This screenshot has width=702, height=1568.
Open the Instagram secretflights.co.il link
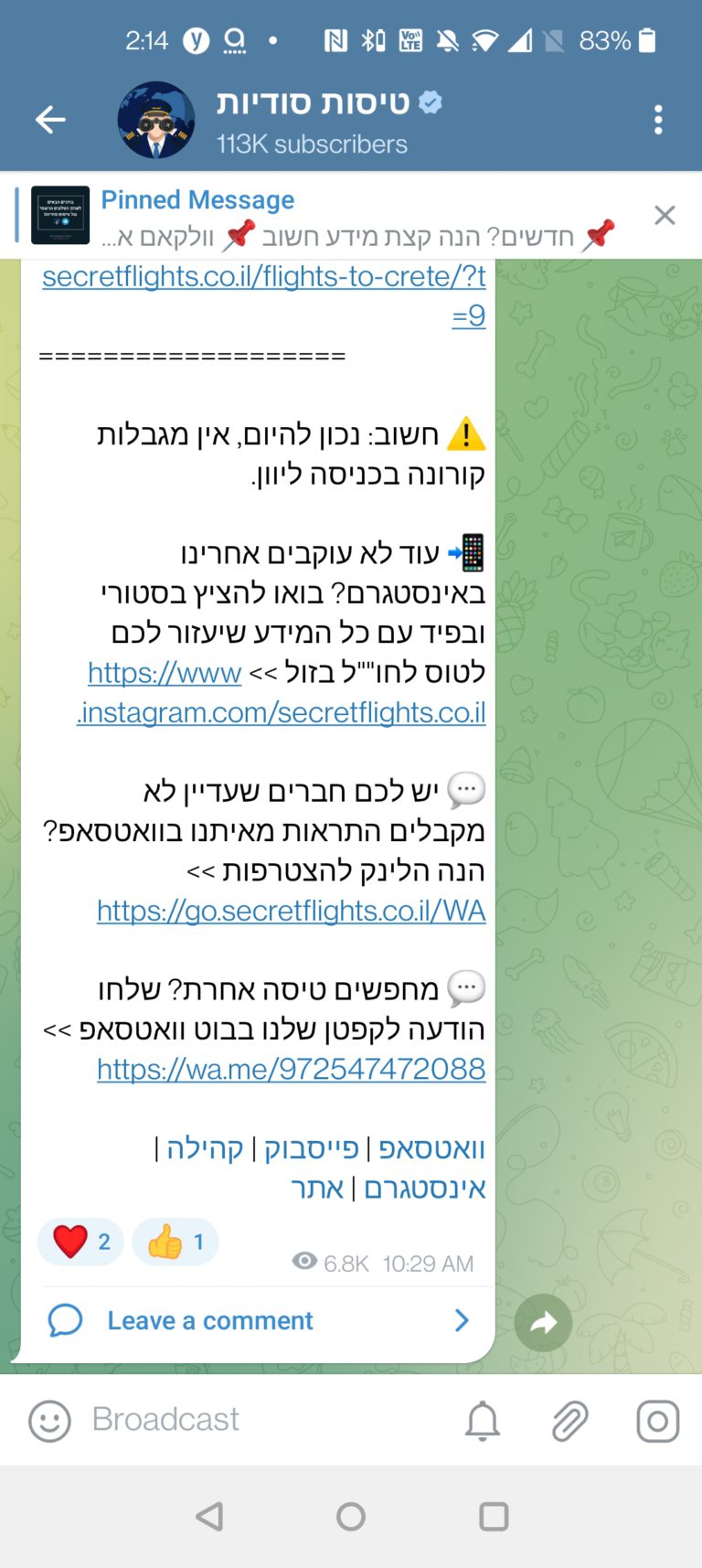[282, 692]
